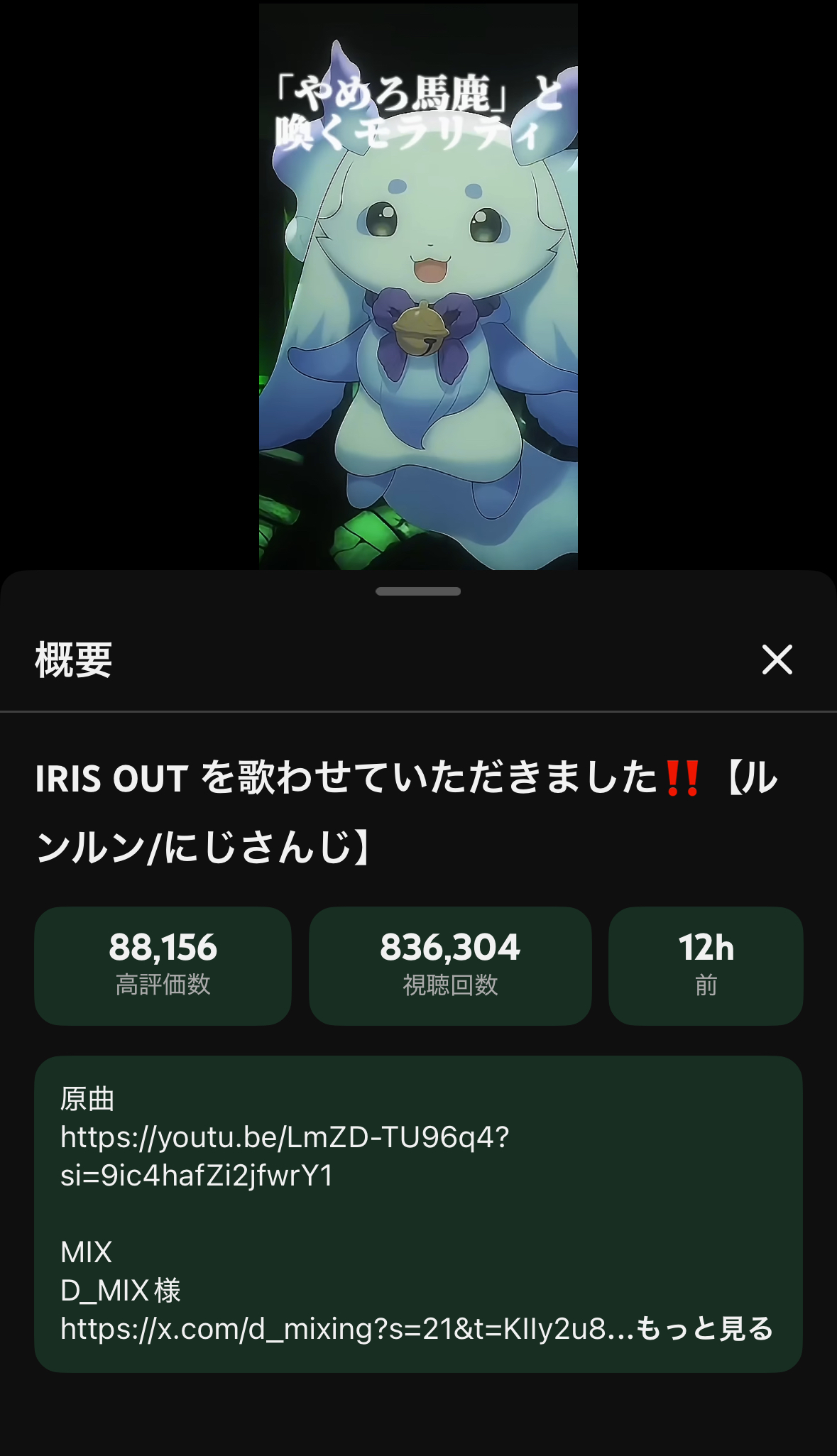Close the 概要 description panel

coord(777,659)
